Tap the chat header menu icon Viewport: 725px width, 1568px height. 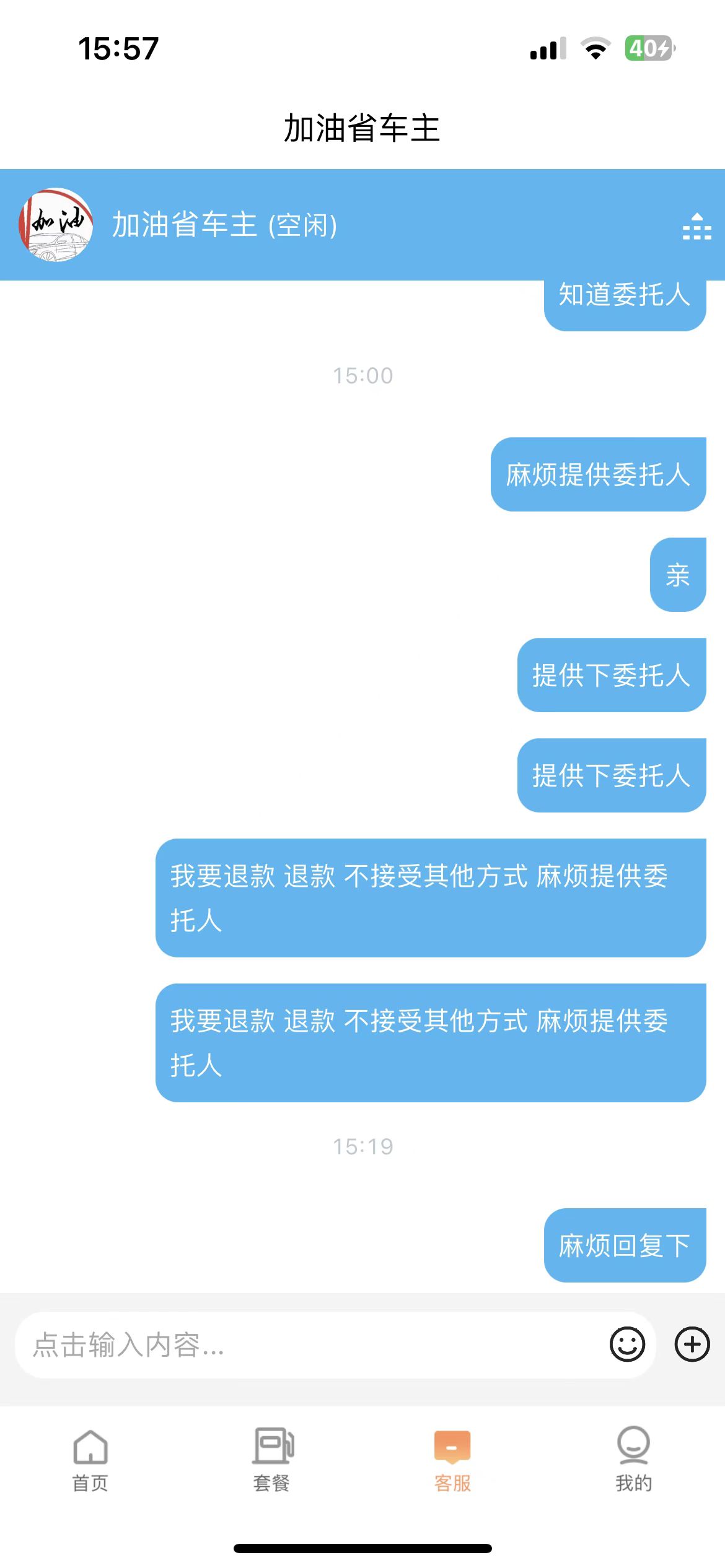click(697, 226)
